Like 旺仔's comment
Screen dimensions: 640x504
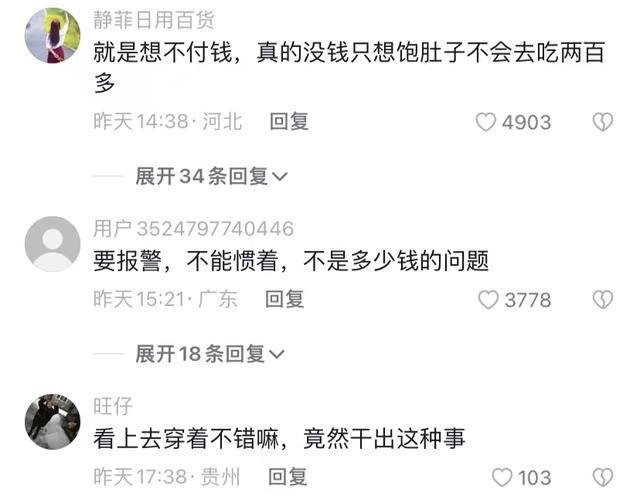tap(503, 477)
